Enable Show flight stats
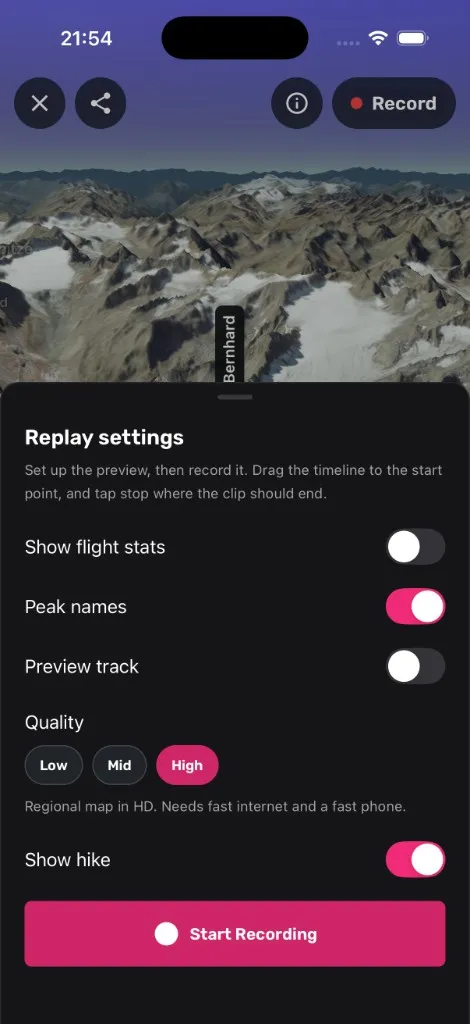Viewport: 470px width, 1024px height. pyautogui.click(x=415, y=547)
